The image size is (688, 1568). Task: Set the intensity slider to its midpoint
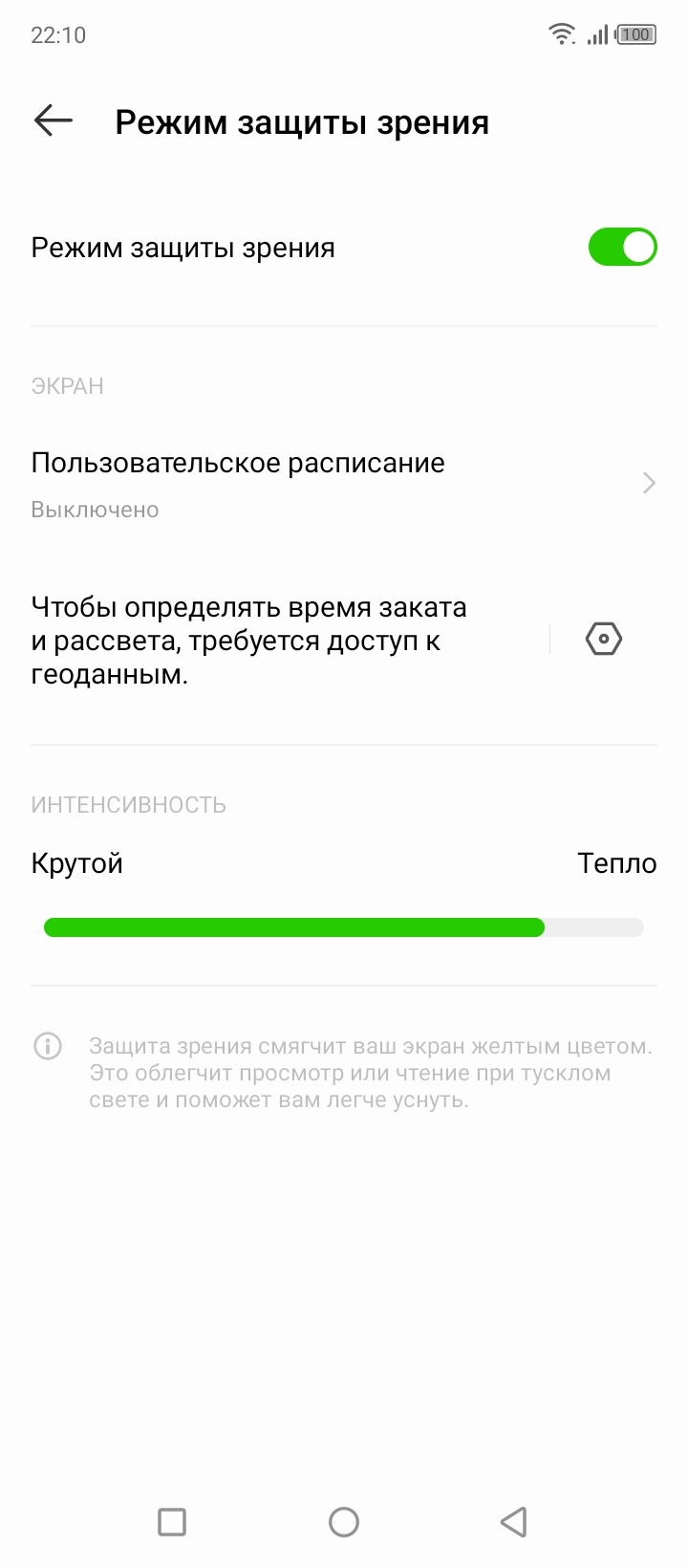tap(344, 926)
